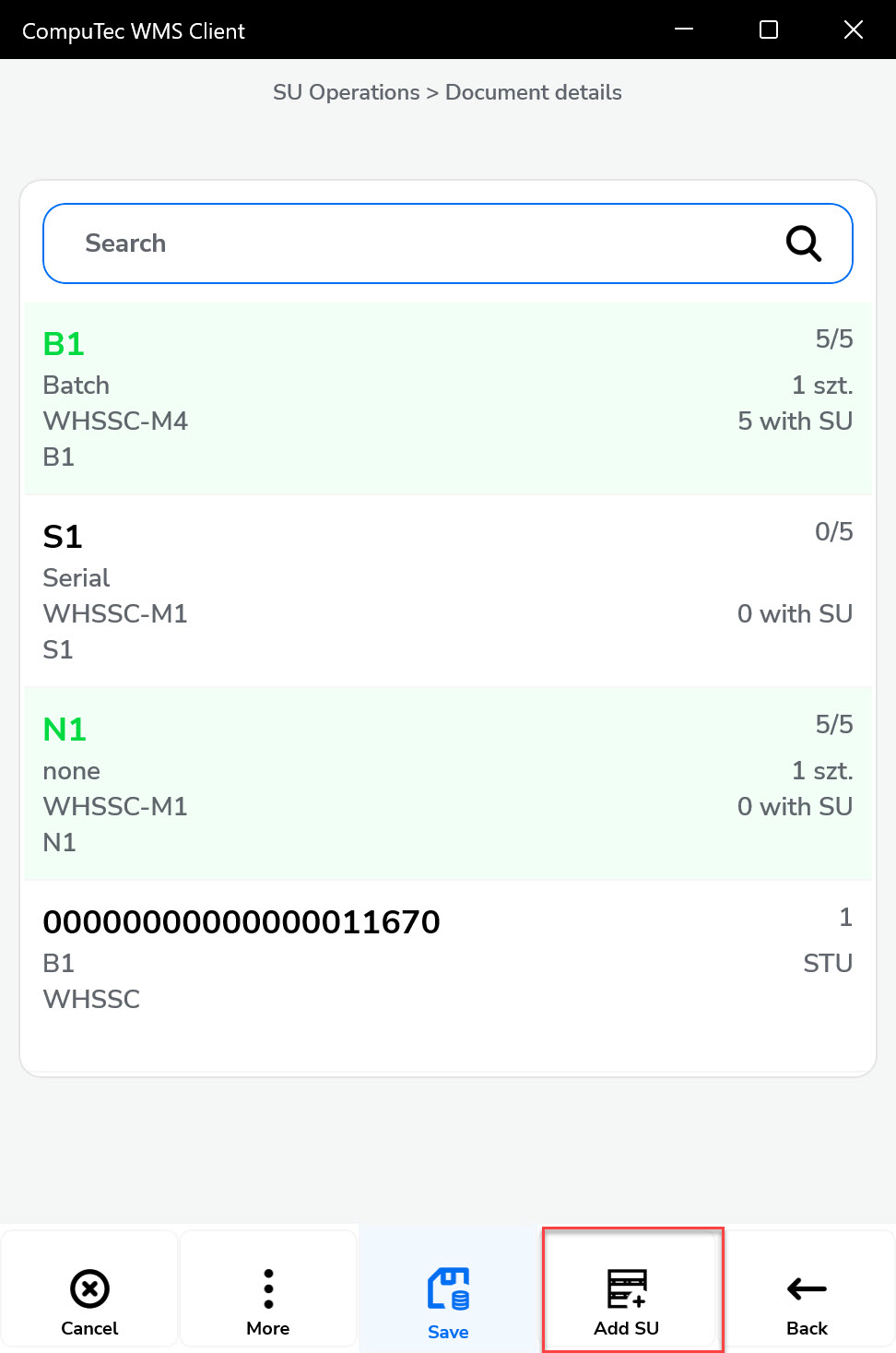Open the N1 item row
The height and width of the screenshot is (1353, 896).
coord(448,784)
